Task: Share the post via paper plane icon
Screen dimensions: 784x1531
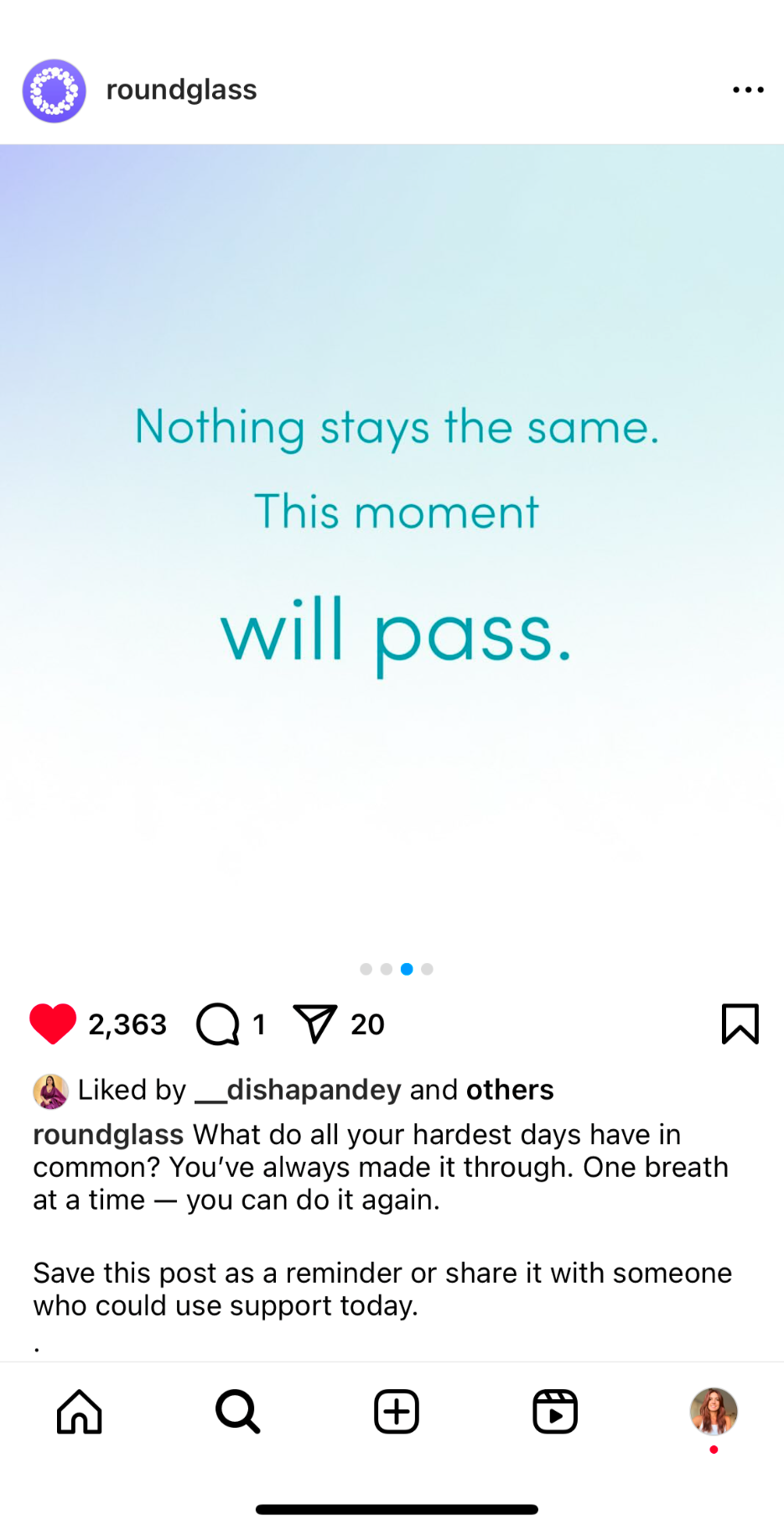Action: coord(315,1023)
